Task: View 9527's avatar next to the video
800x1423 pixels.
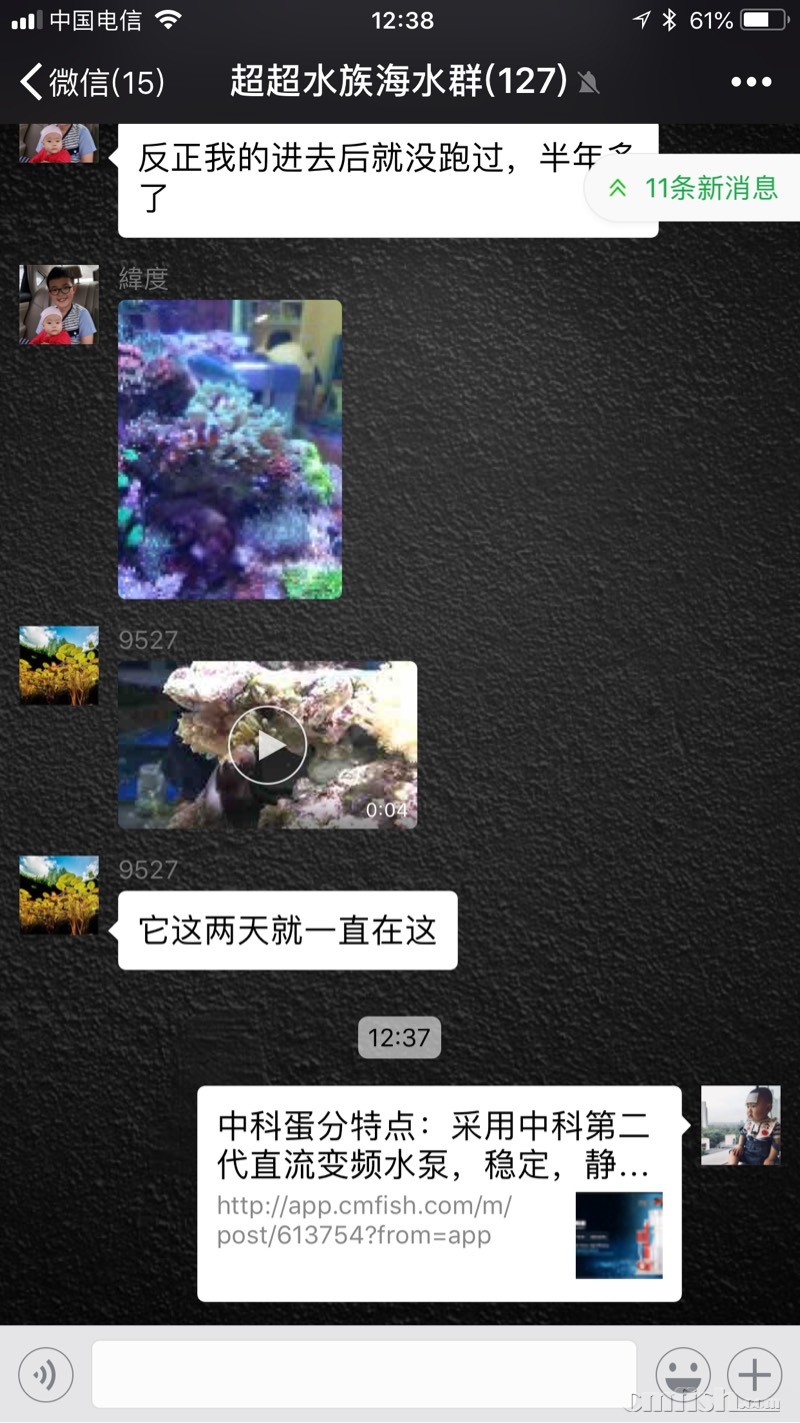Action: [x=59, y=666]
